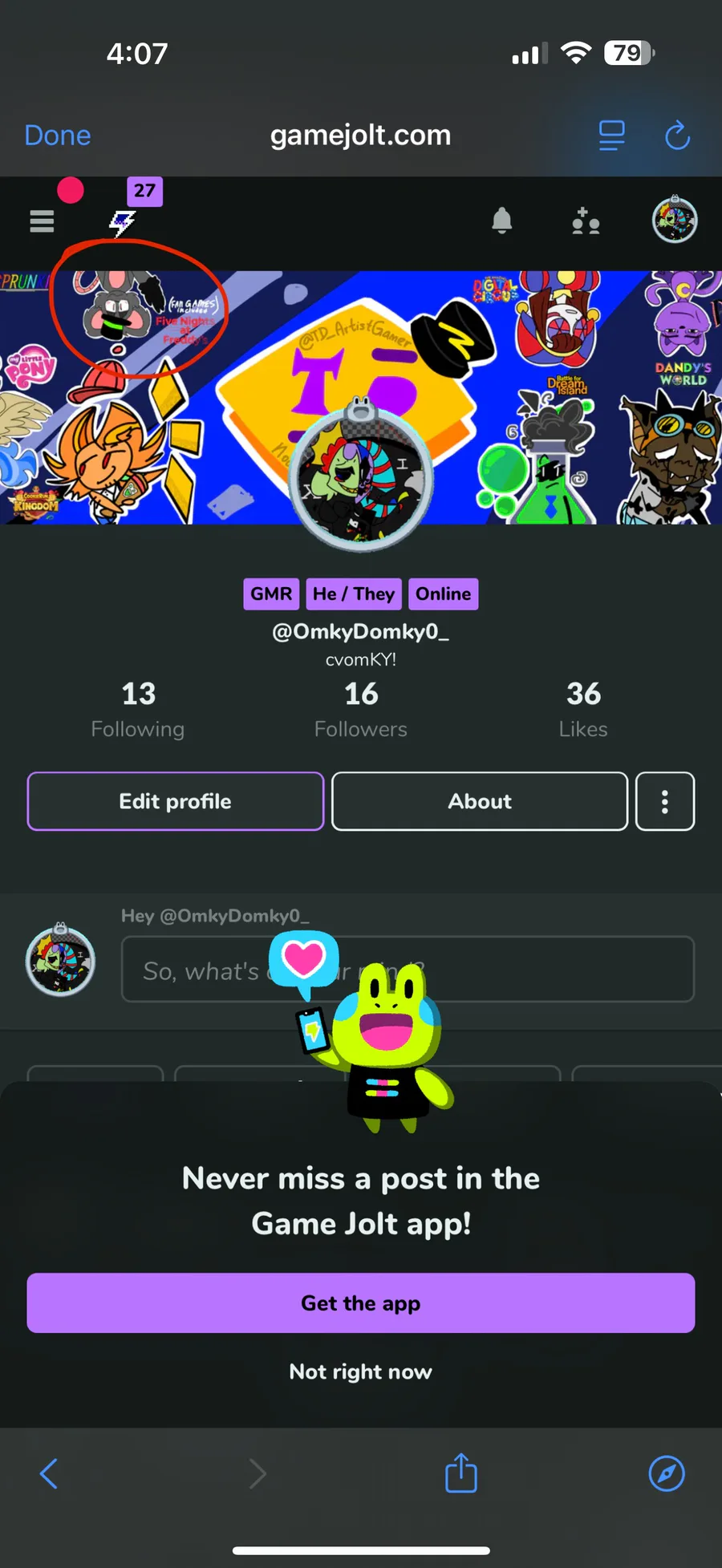
Task: View the 13 Following list
Action: [x=138, y=710]
